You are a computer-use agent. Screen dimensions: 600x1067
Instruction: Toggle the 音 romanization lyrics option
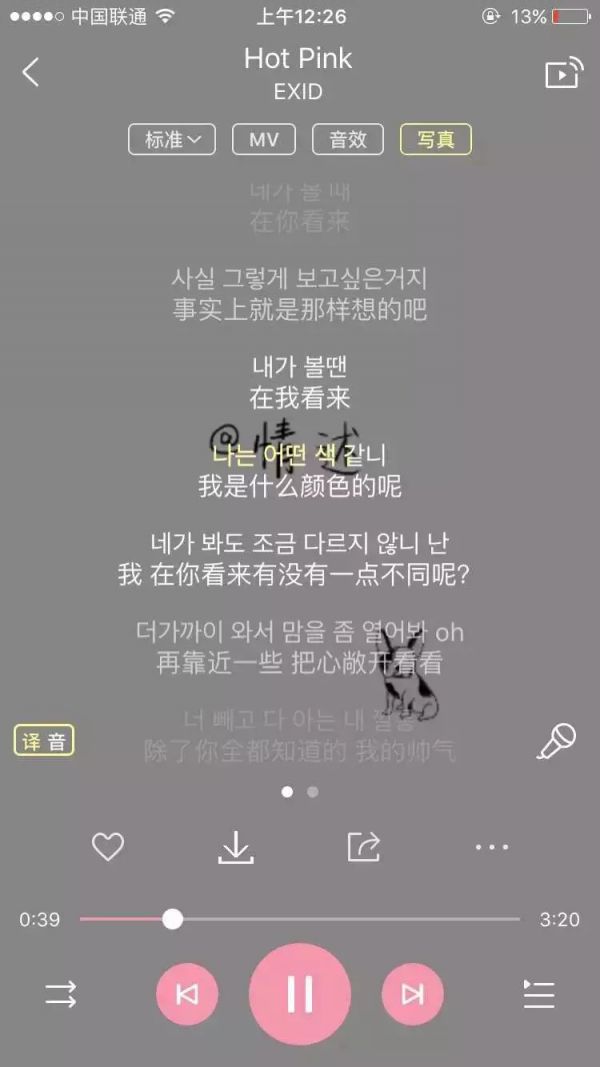click(x=58, y=741)
